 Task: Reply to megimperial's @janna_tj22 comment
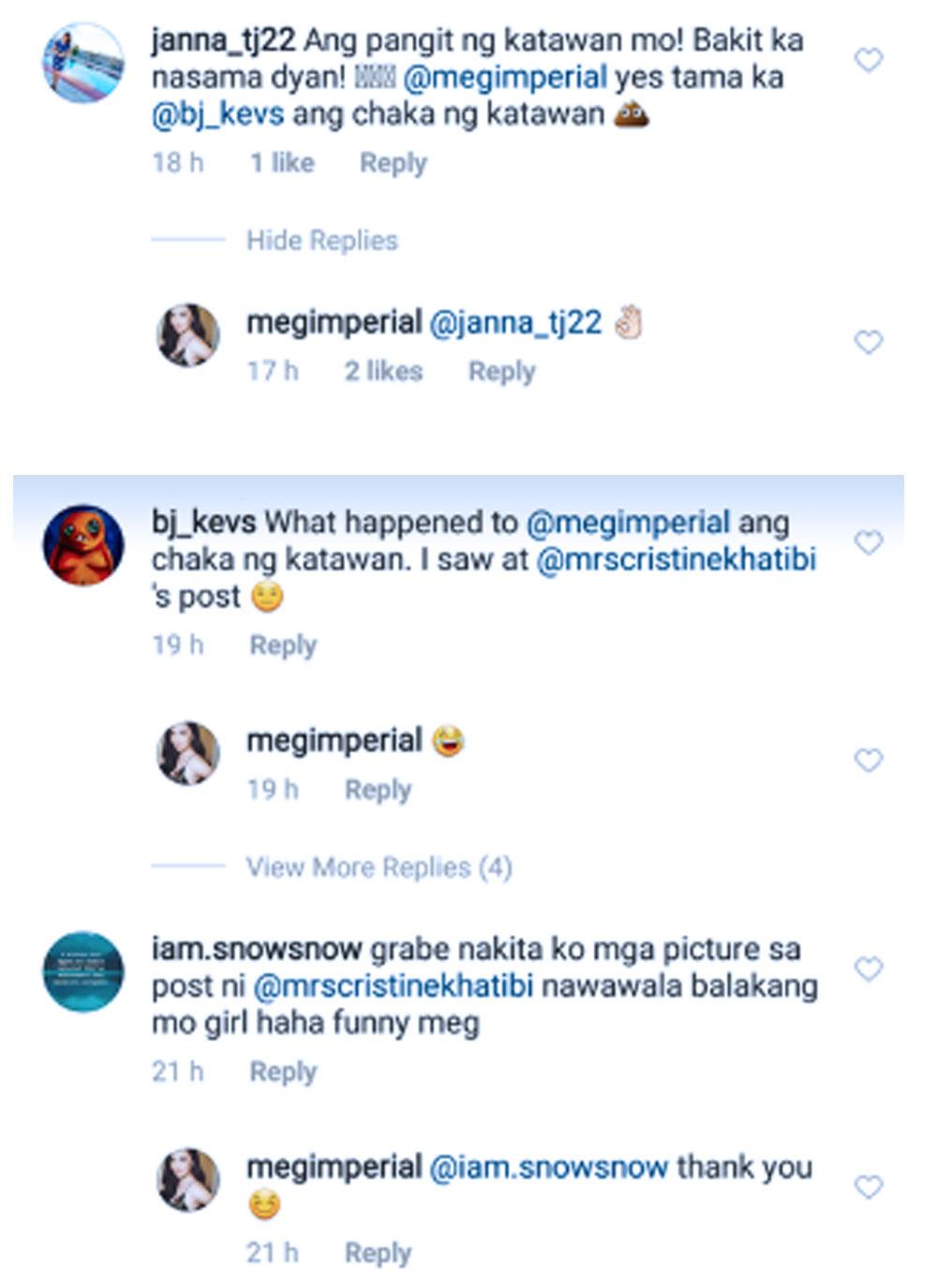coord(501,372)
